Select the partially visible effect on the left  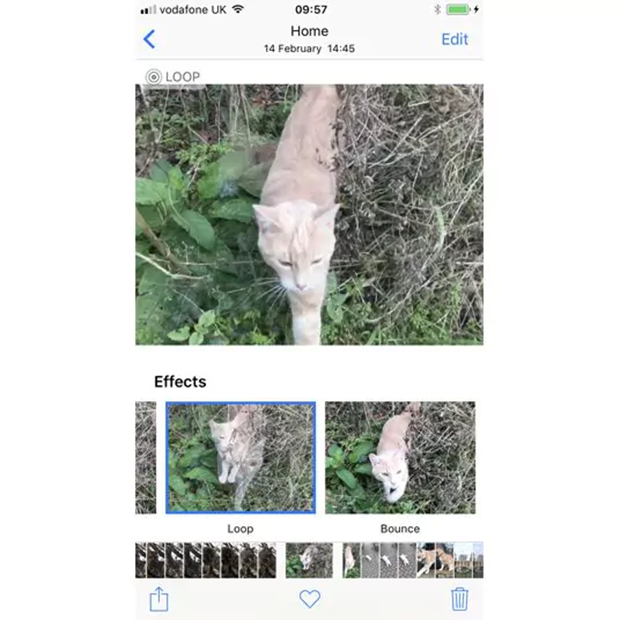tap(146, 457)
